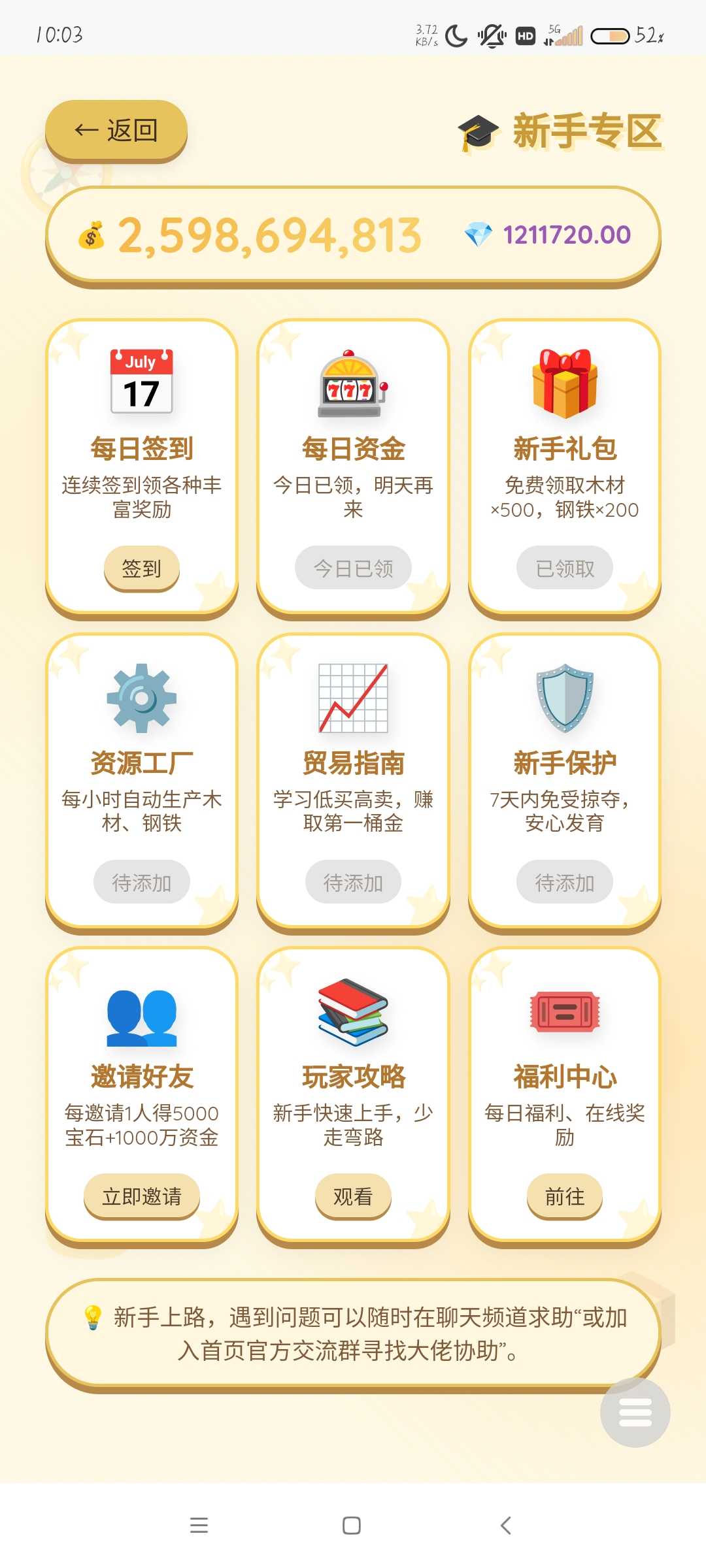Tap 待添加 under 新手保护
The height and width of the screenshot is (1568, 706).
pos(565,883)
